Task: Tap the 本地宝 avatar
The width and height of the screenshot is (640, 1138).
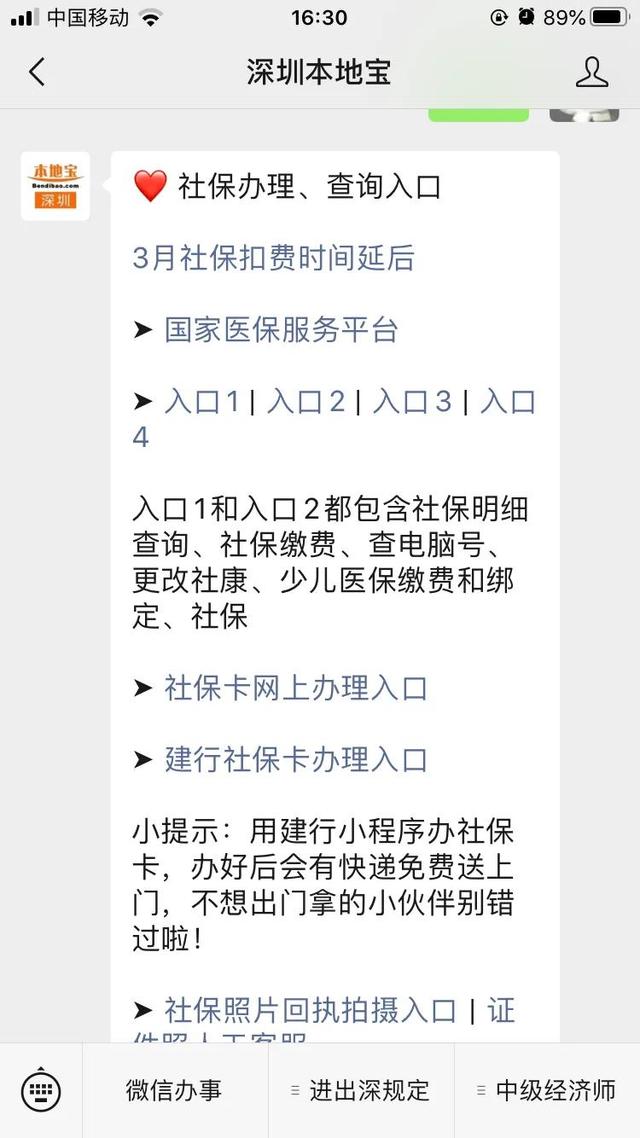Action: click(56, 186)
